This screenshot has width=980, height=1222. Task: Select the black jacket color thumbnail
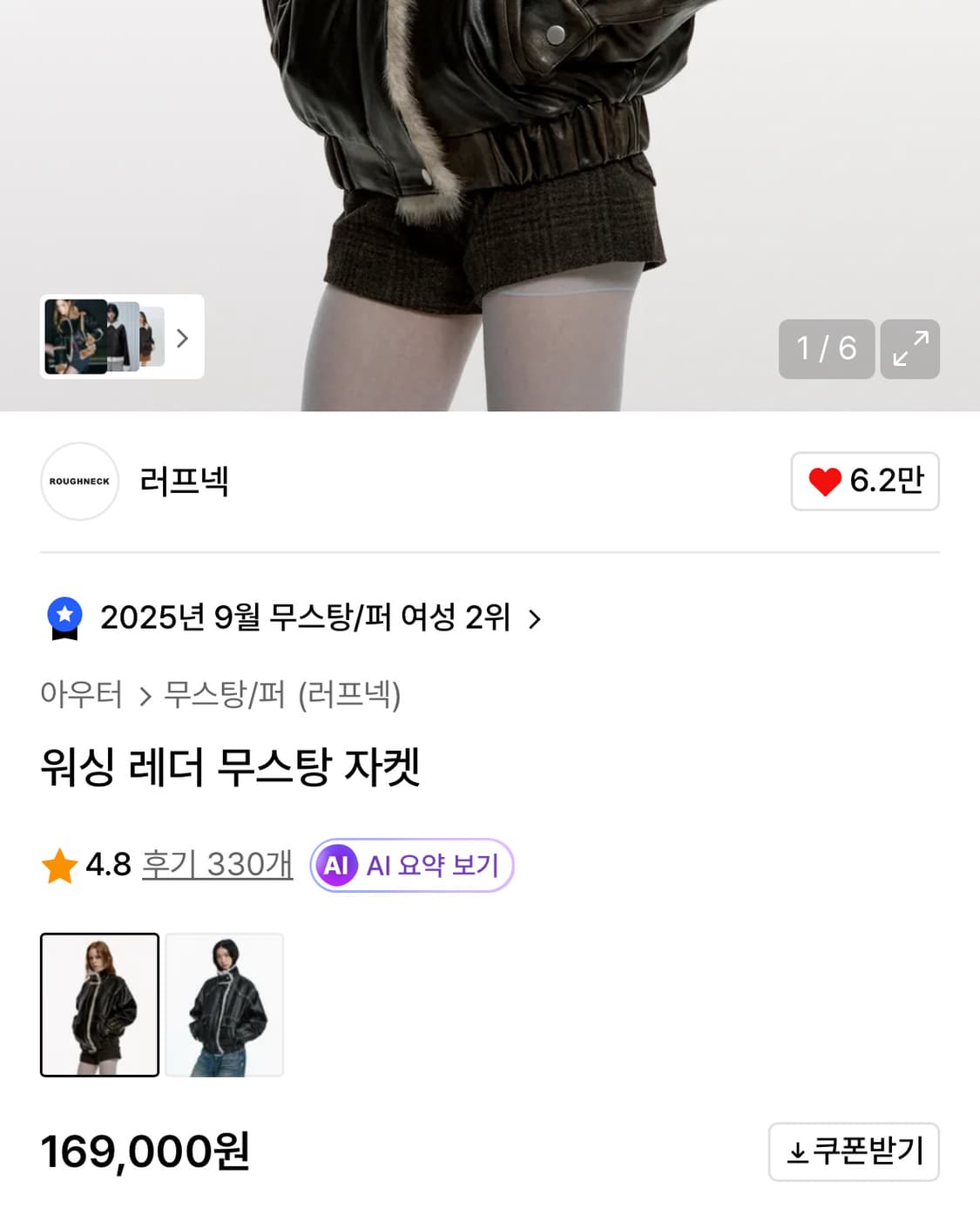pos(225,1004)
